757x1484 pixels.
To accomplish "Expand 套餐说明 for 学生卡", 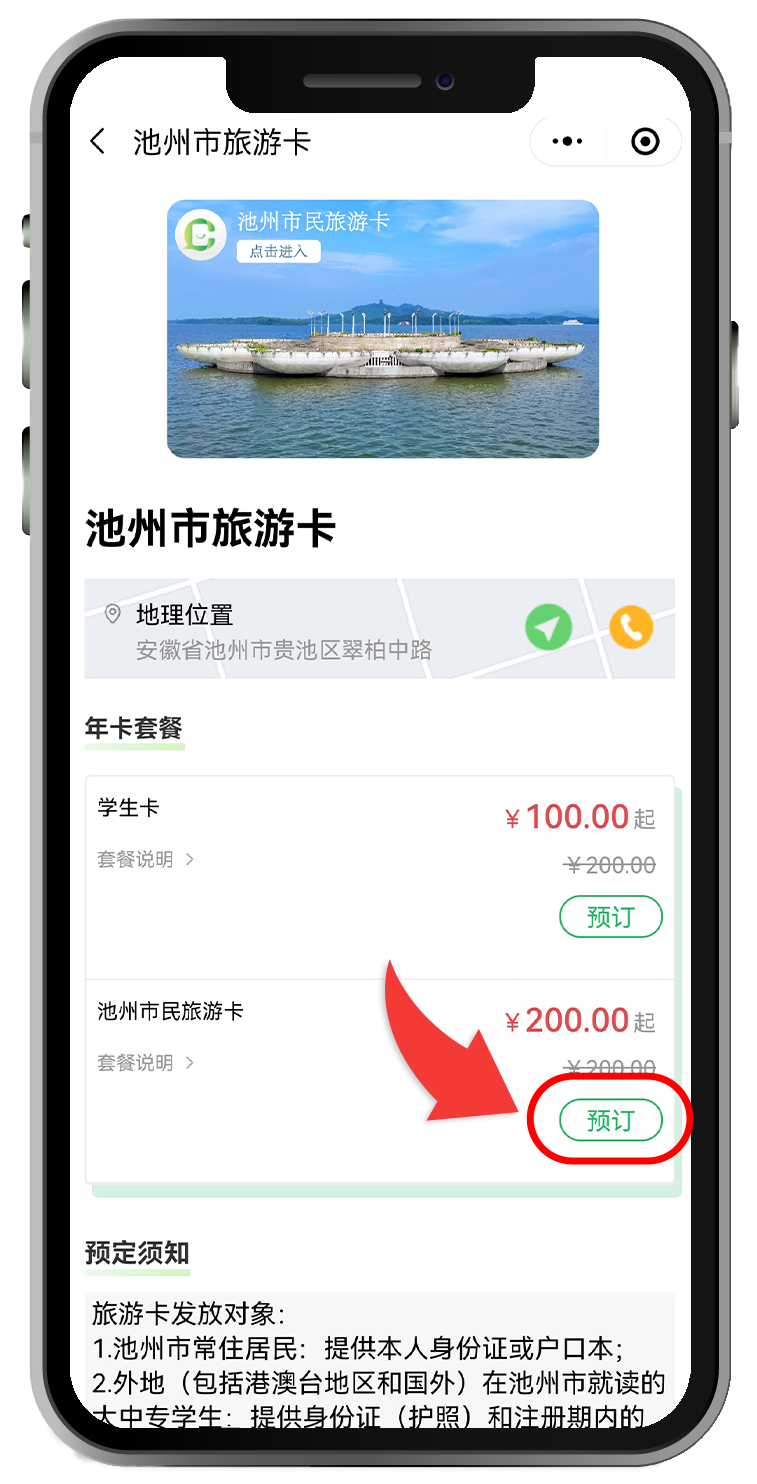I will tap(145, 859).
